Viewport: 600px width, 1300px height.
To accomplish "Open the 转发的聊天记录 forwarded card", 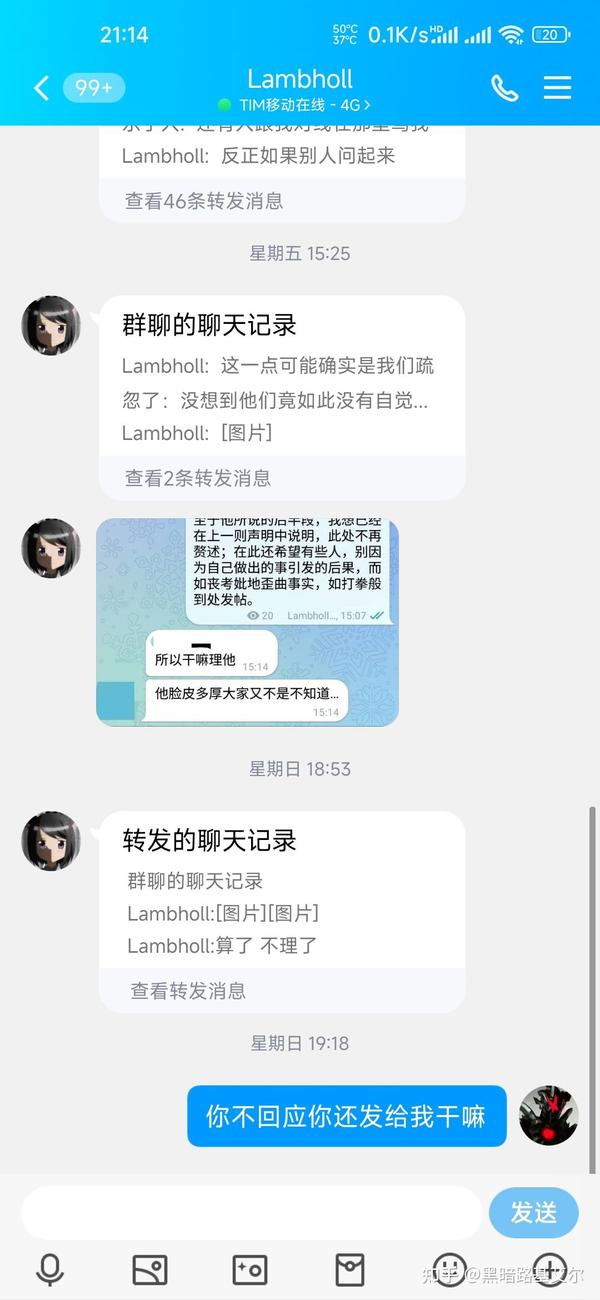I will pyautogui.click(x=282, y=911).
